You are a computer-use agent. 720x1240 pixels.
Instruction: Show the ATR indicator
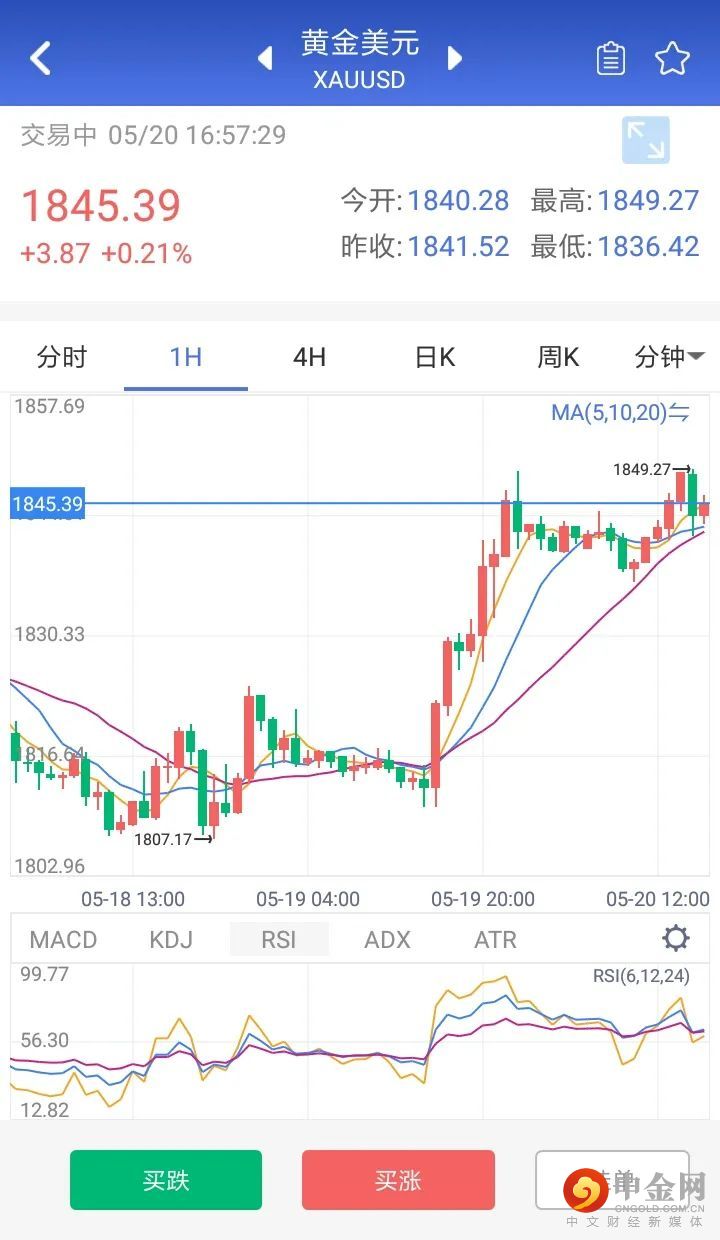tap(495, 939)
